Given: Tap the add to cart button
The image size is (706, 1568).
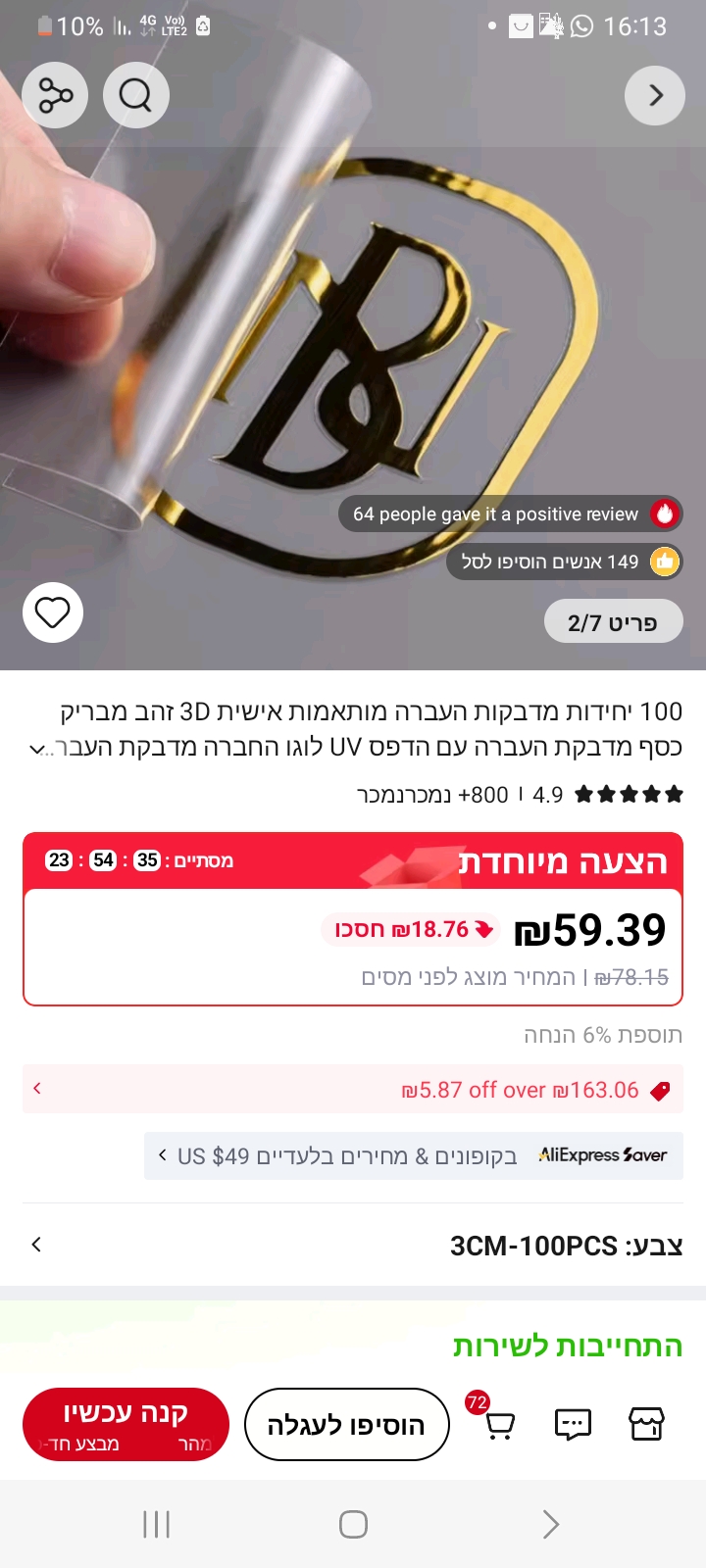Looking at the screenshot, I should click(x=346, y=1424).
